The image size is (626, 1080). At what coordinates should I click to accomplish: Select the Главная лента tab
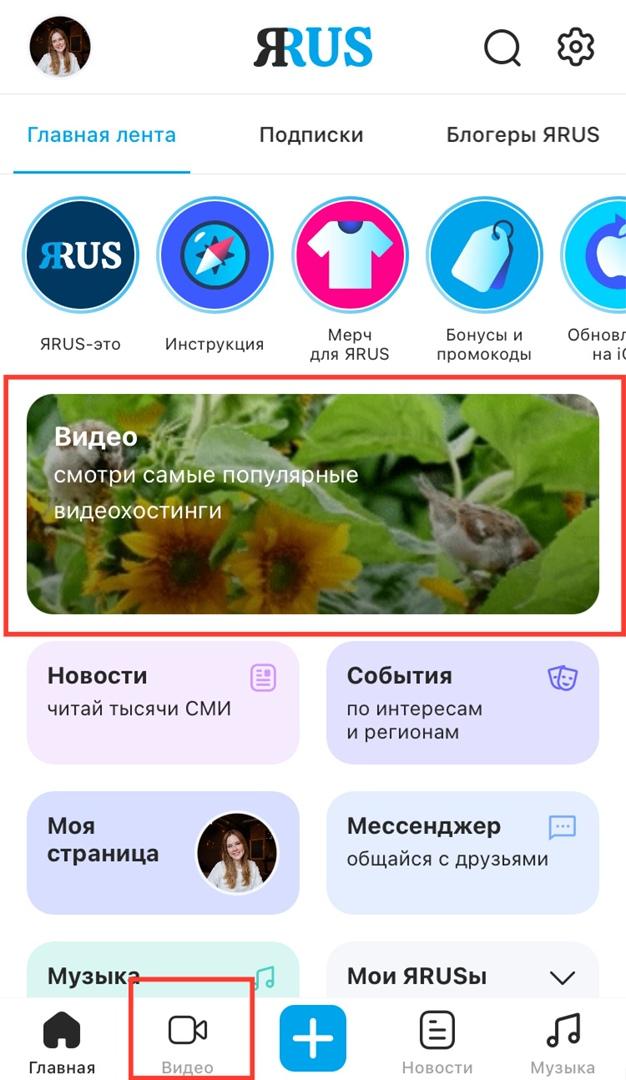pyautogui.click(x=101, y=135)
